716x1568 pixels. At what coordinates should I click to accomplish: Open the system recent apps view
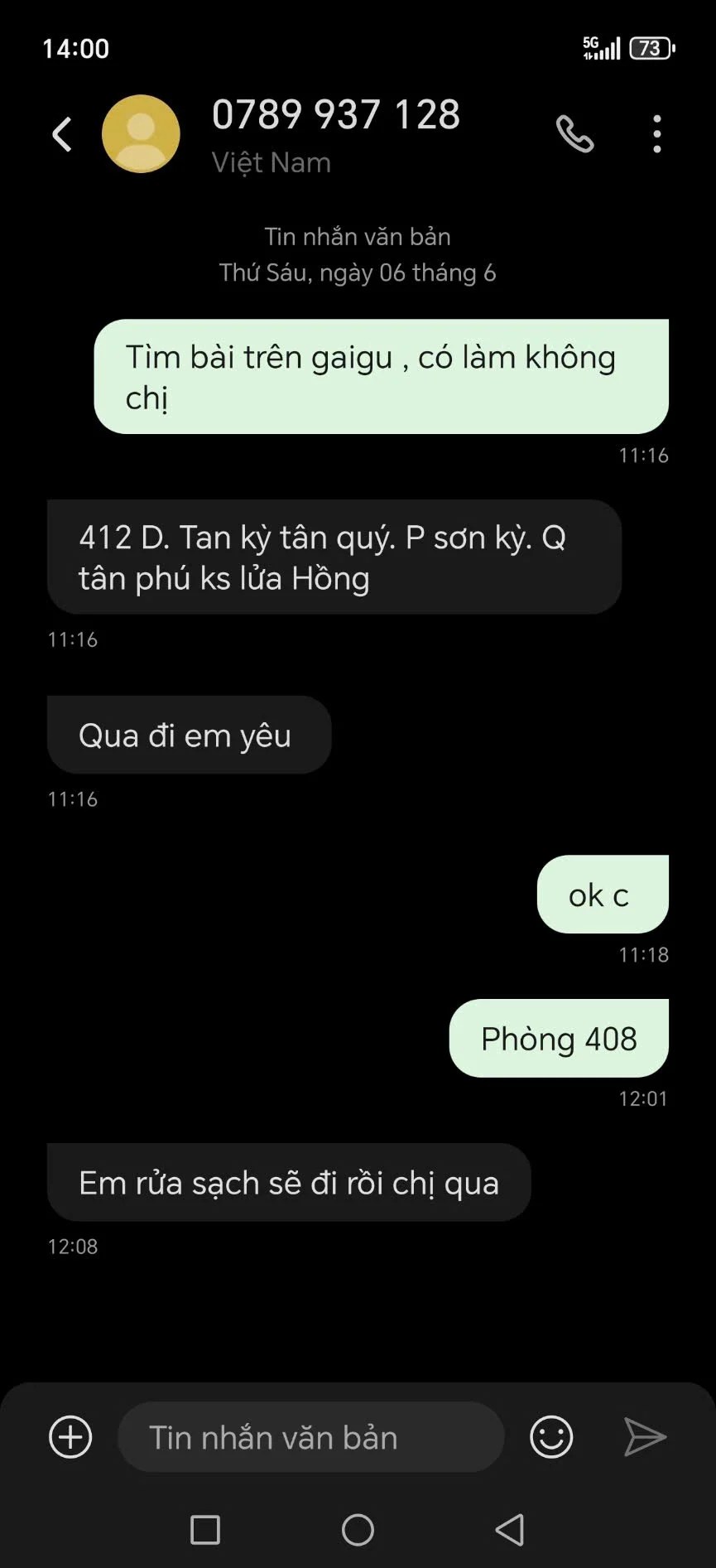205,1530
